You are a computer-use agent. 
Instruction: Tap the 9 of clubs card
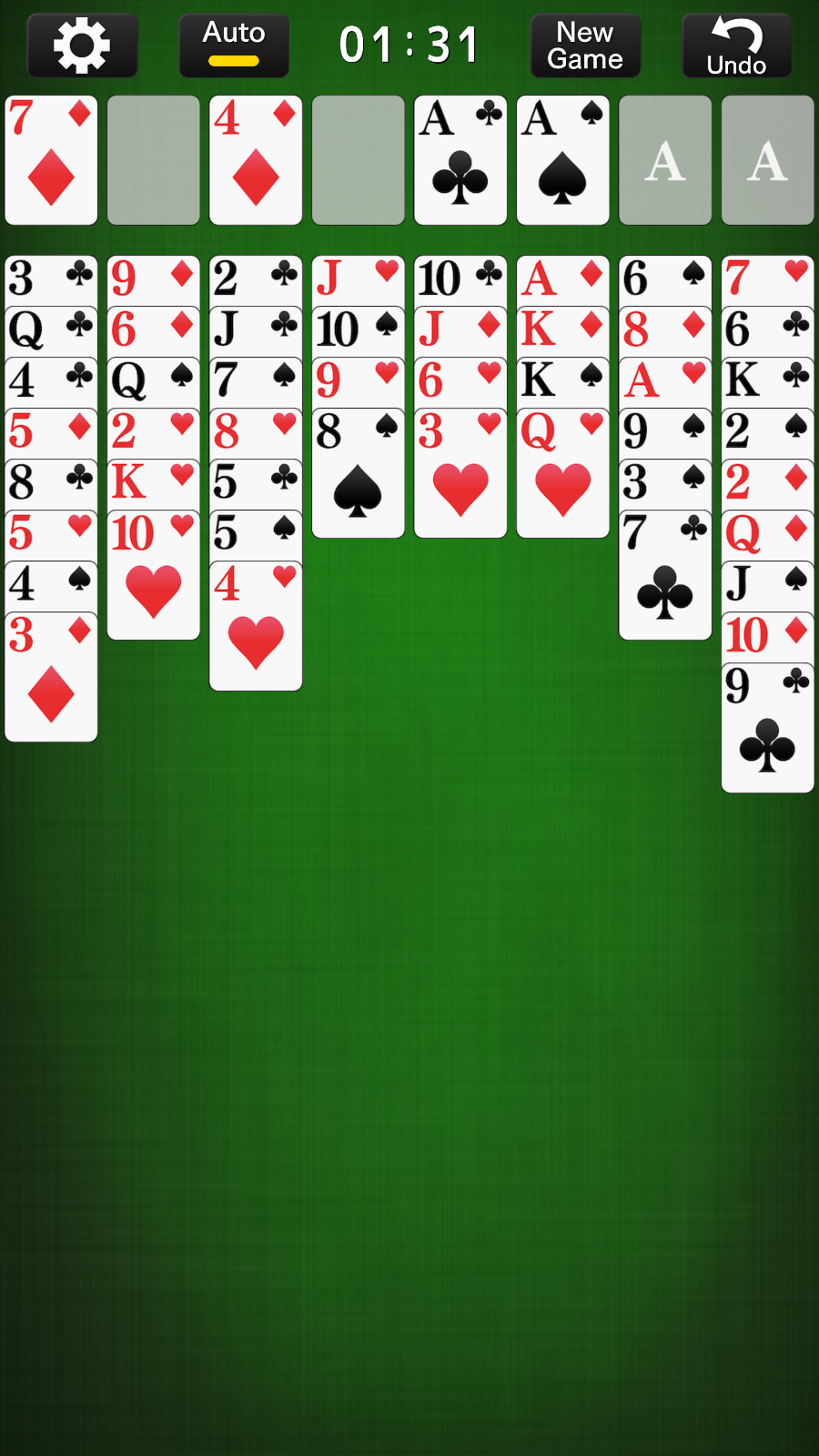(x=768, y=728)
